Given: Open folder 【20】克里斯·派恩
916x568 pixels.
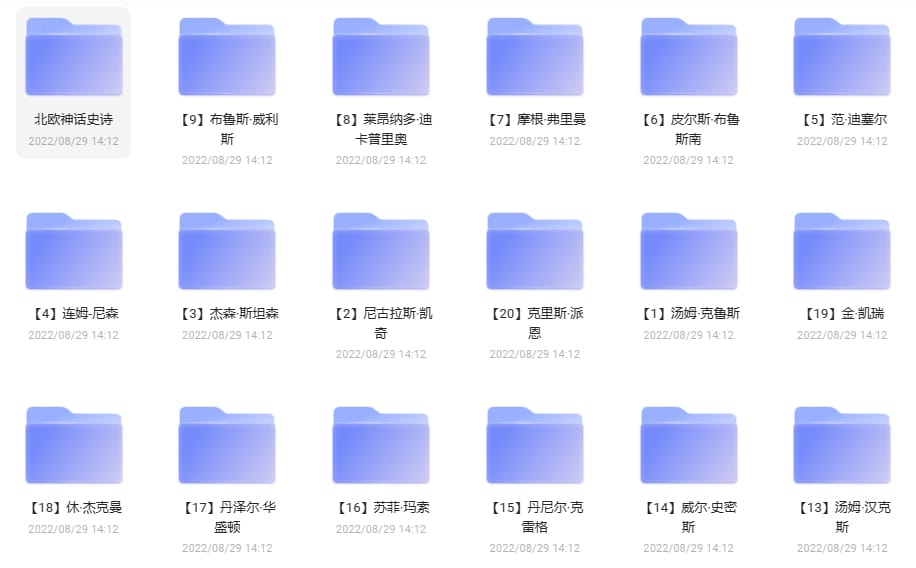Looking at the screenshot, I should click(x=535, y=252).
